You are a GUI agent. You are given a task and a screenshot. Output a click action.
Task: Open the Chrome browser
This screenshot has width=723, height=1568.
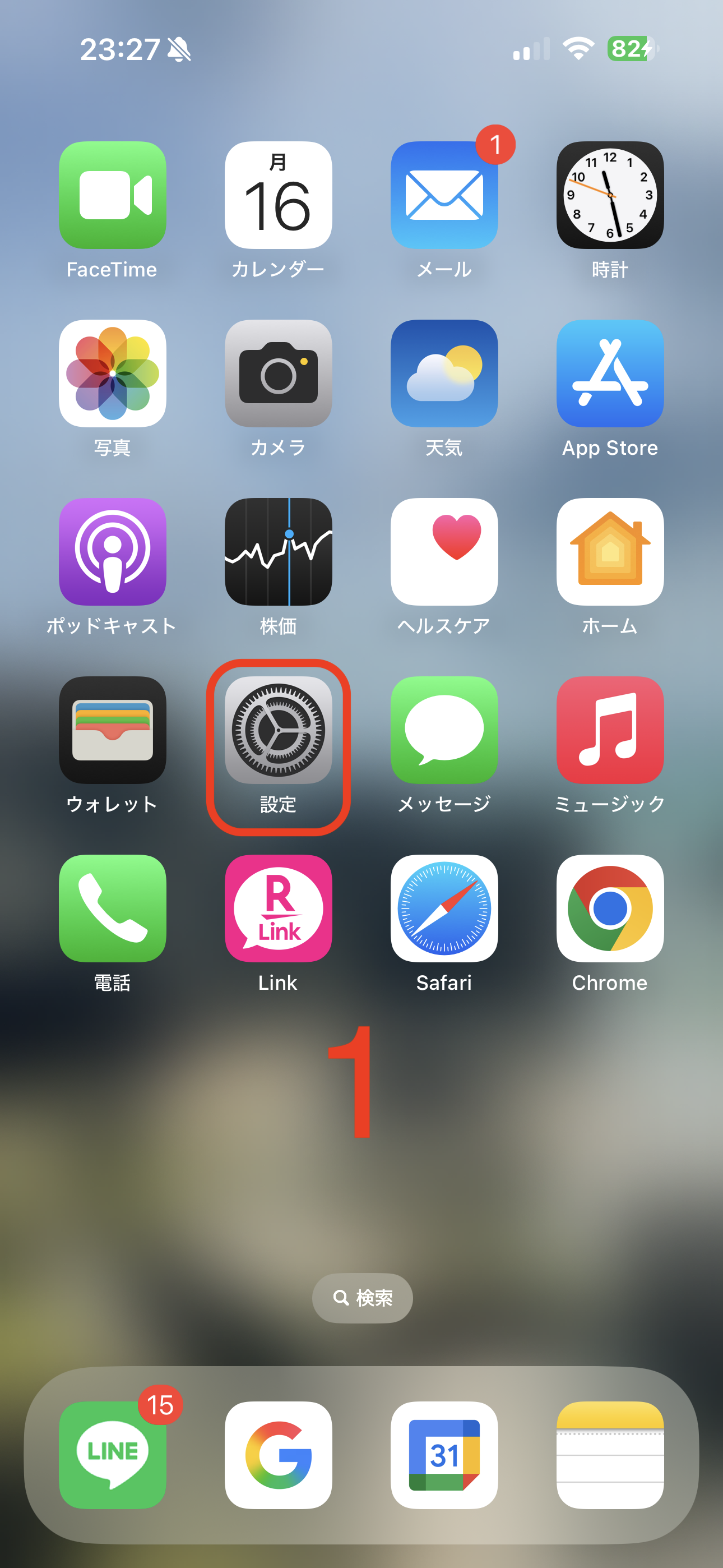click(610, 908)
